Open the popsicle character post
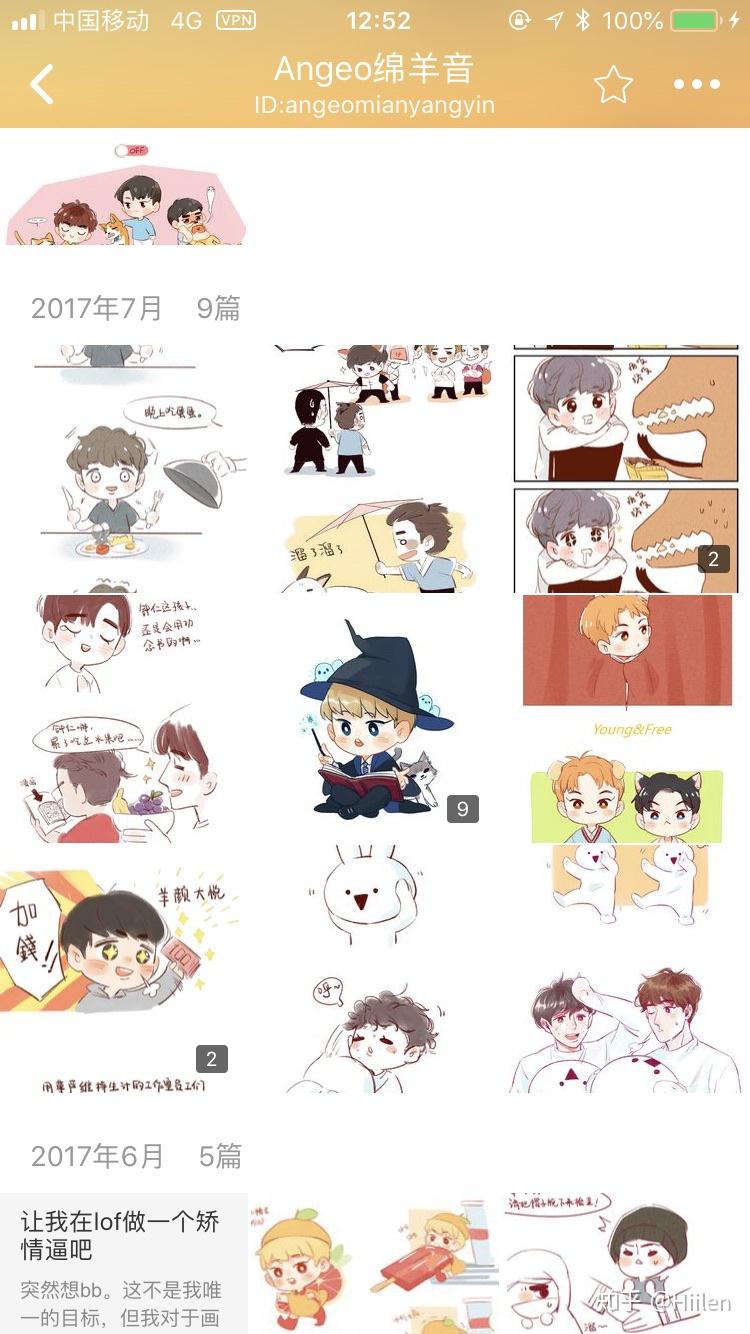 pyautogui.click(x=375, y=1262)
